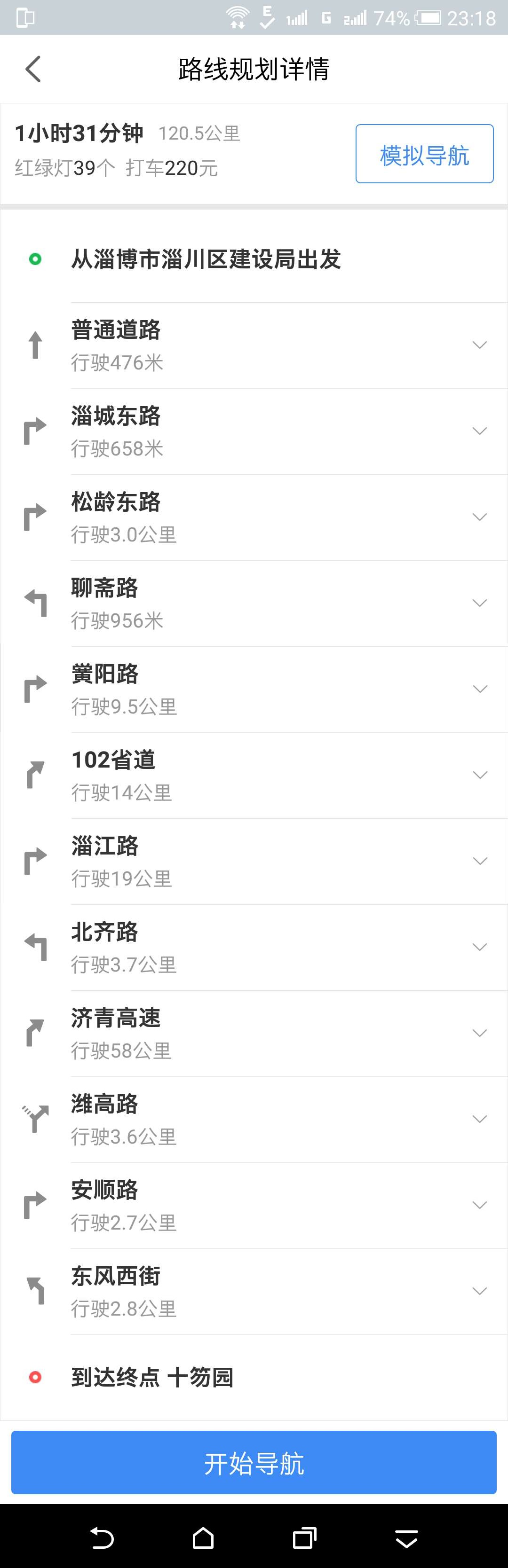Expand the 102省道 step
Image resolution: width=508 pixels, height=1568 pixels.
(479, 775)
